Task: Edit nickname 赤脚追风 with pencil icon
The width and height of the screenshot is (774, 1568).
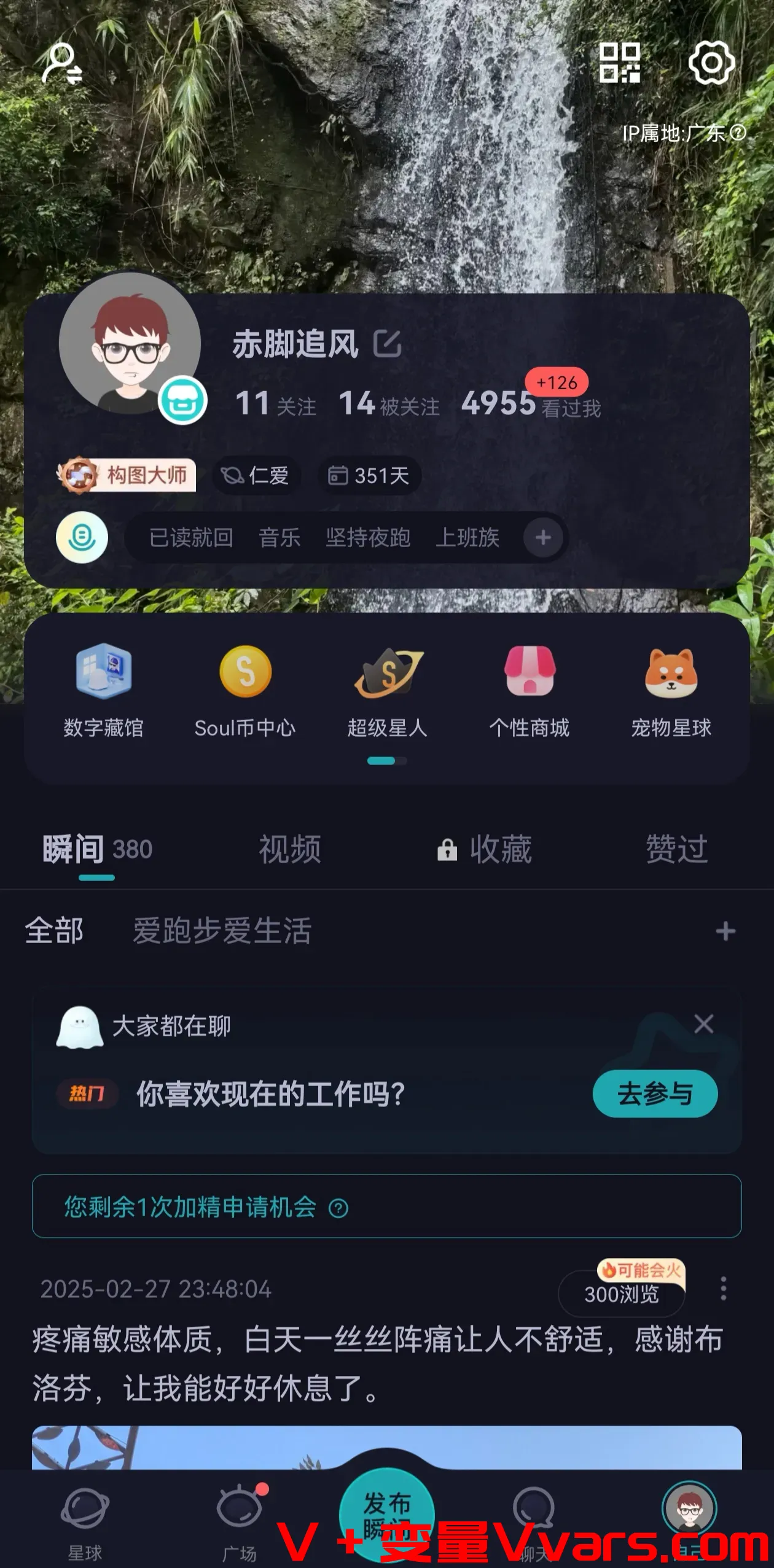Action: click(388, 343)
